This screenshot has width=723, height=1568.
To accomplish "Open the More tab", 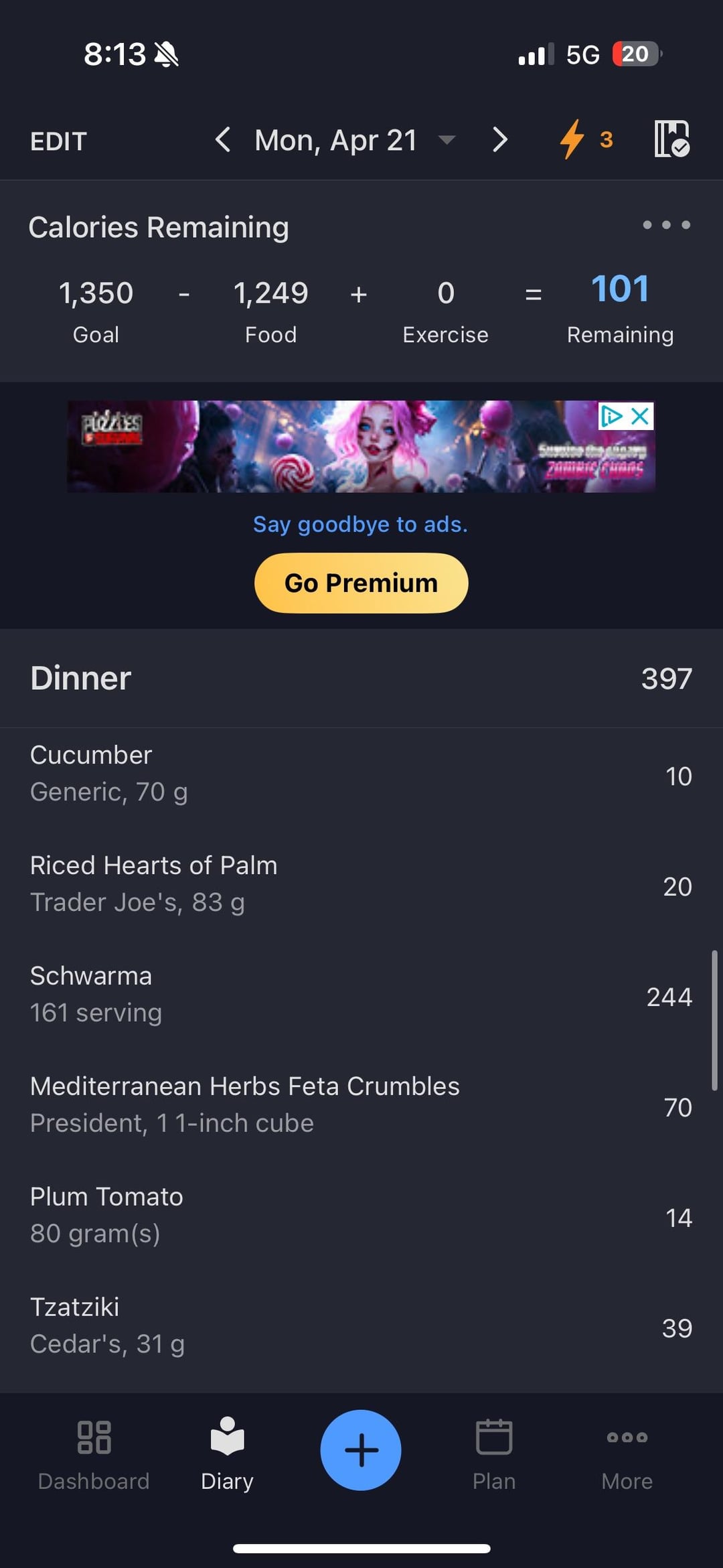I will (x=627, y=1451).
